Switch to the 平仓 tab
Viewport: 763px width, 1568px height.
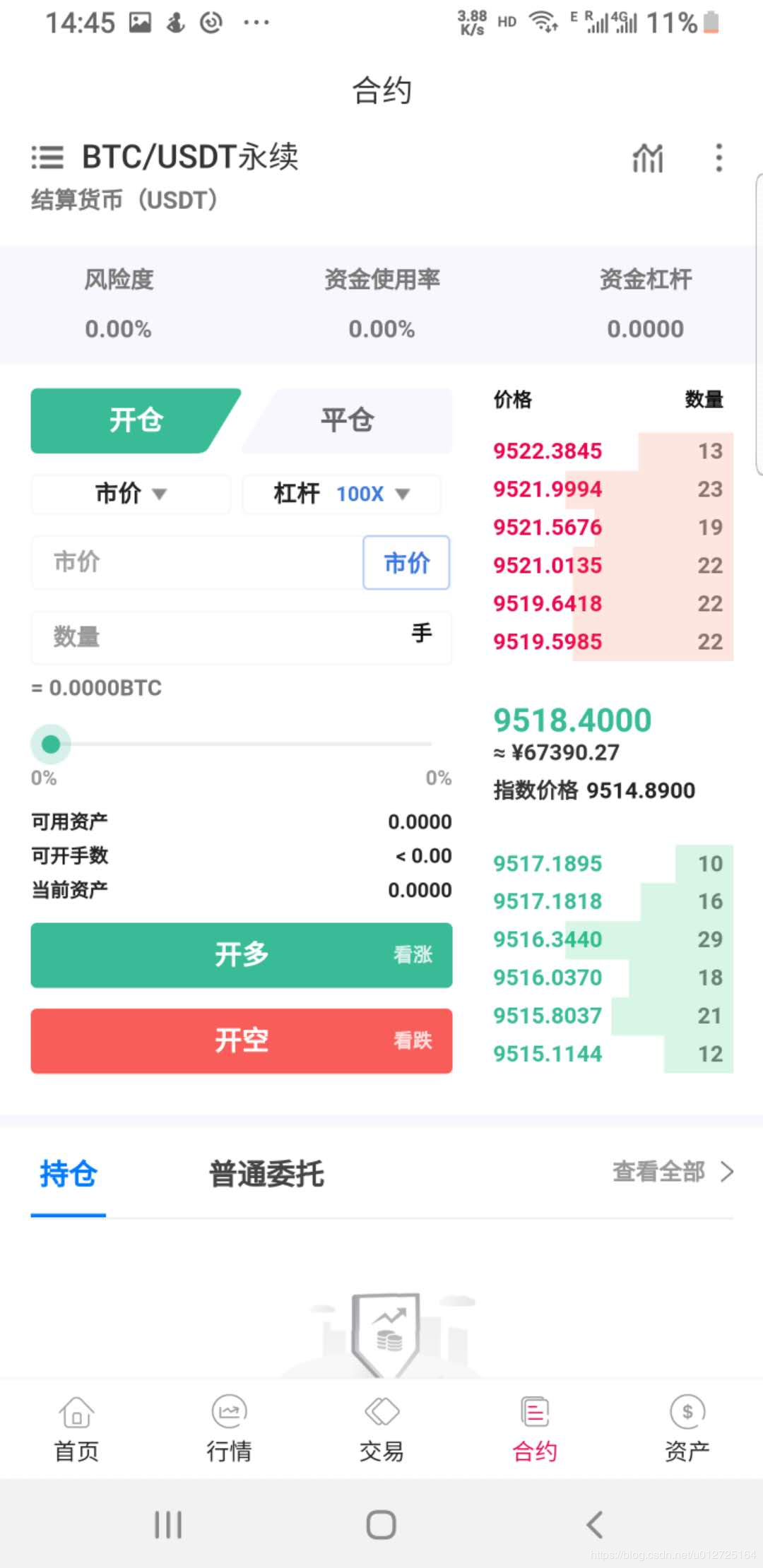click(348, 421)
